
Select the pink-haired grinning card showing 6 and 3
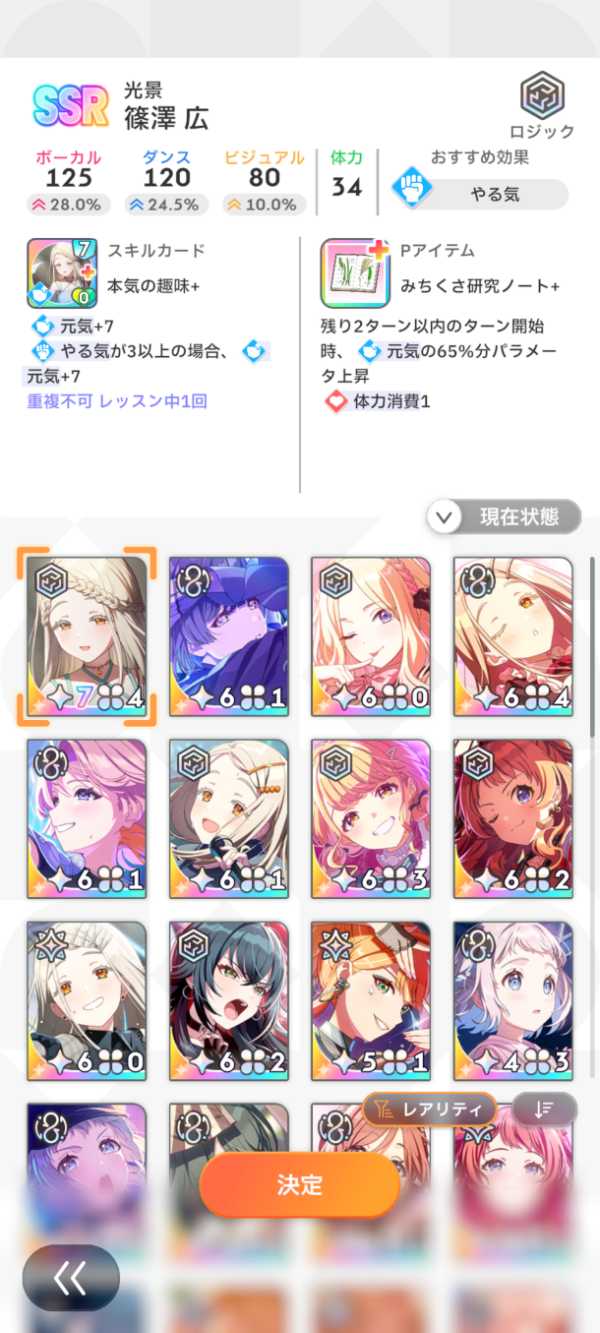pos(370,817)
